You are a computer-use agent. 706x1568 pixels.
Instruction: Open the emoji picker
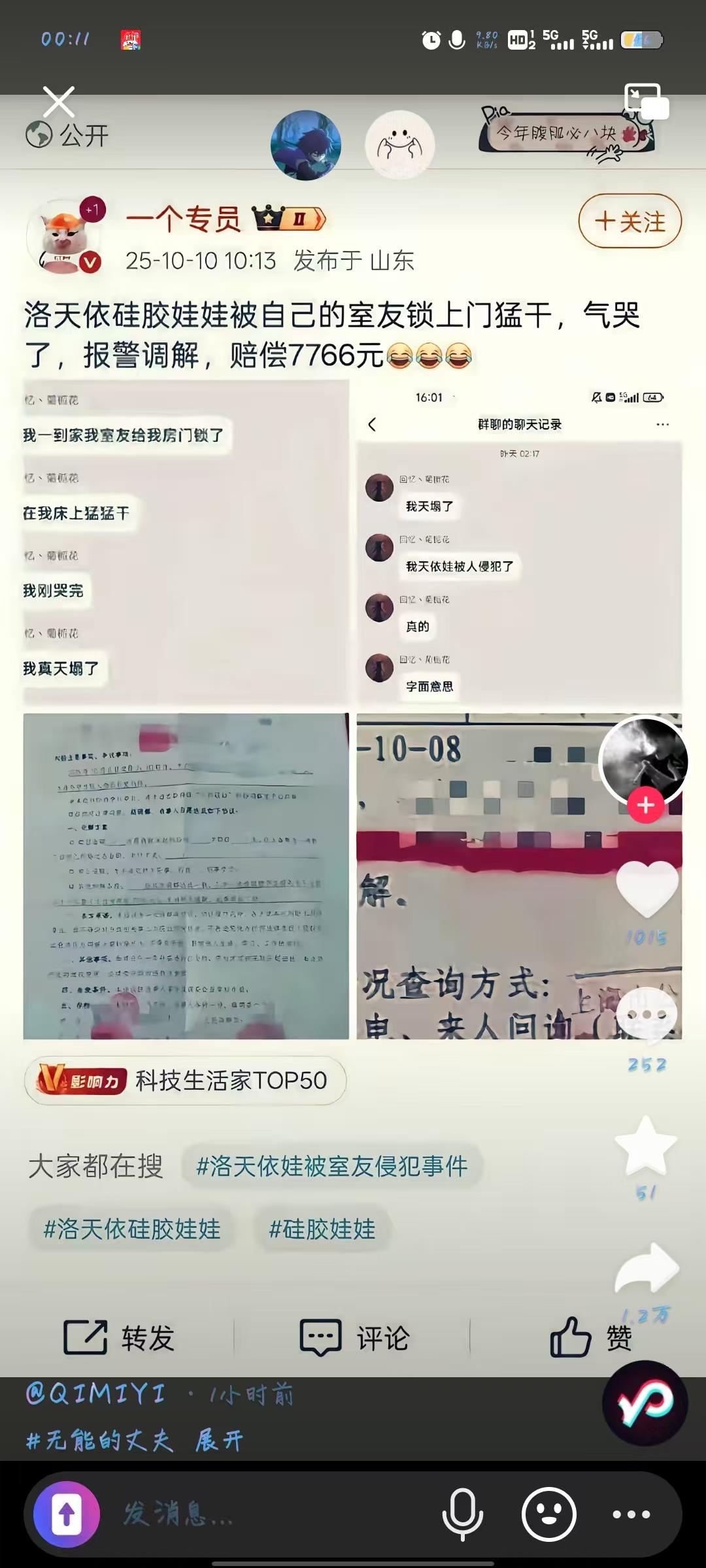click(x=548, y=1514)
